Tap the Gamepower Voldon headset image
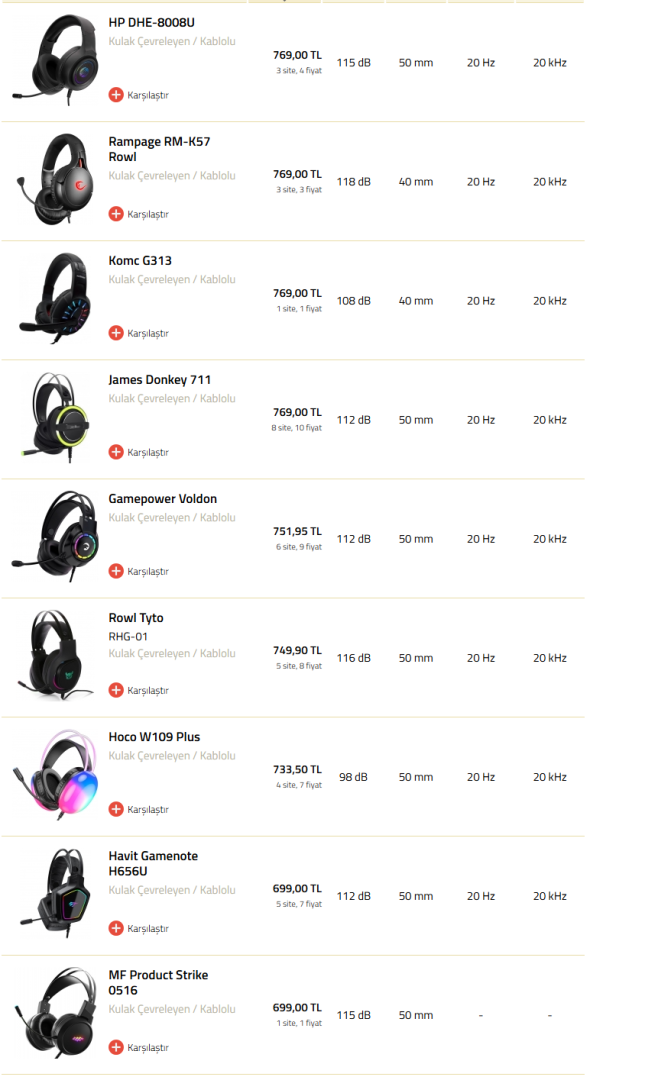This screenshot has height=1080, width=645. pos(55,537)
